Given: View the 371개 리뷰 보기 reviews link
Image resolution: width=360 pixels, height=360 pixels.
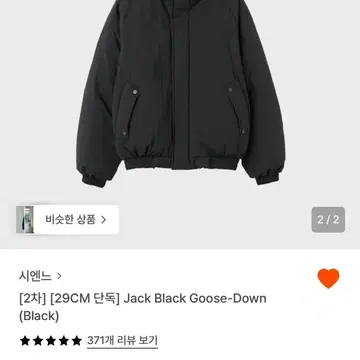Looking at the screenshot, I should [122, 341].
